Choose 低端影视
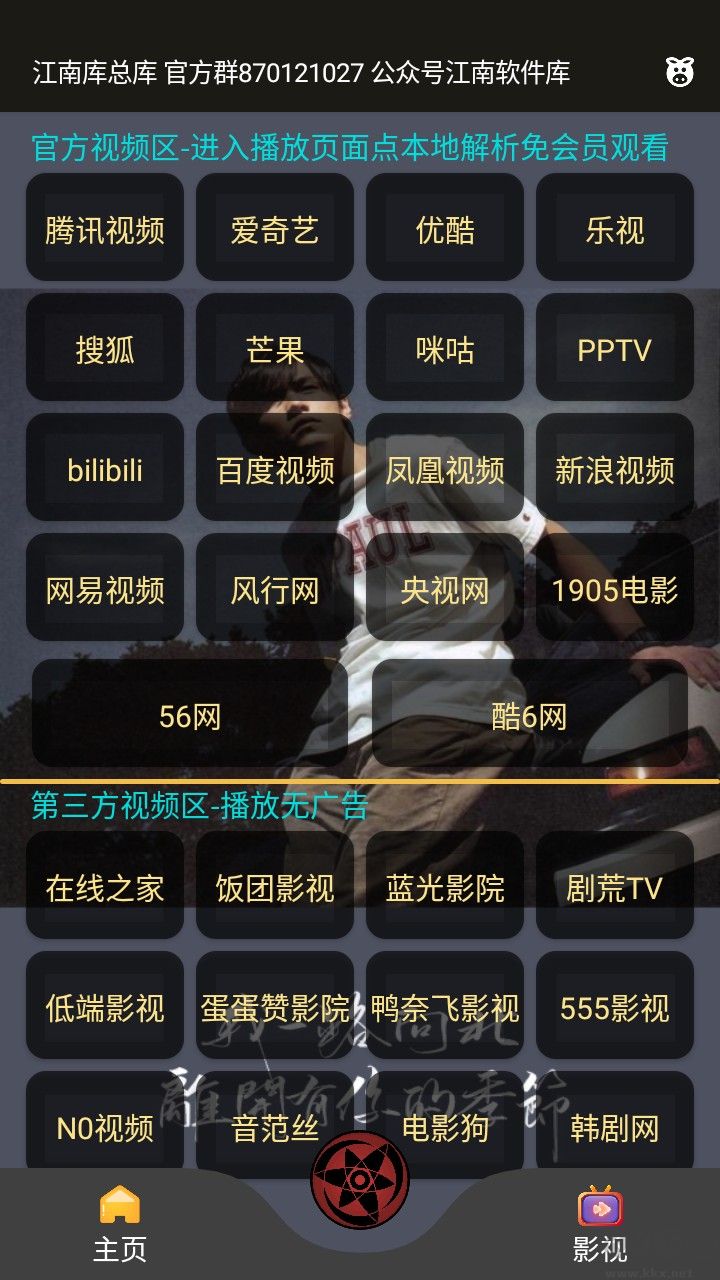The height and width of the screenshot is (1280, 720). [x=105, y=1006]
